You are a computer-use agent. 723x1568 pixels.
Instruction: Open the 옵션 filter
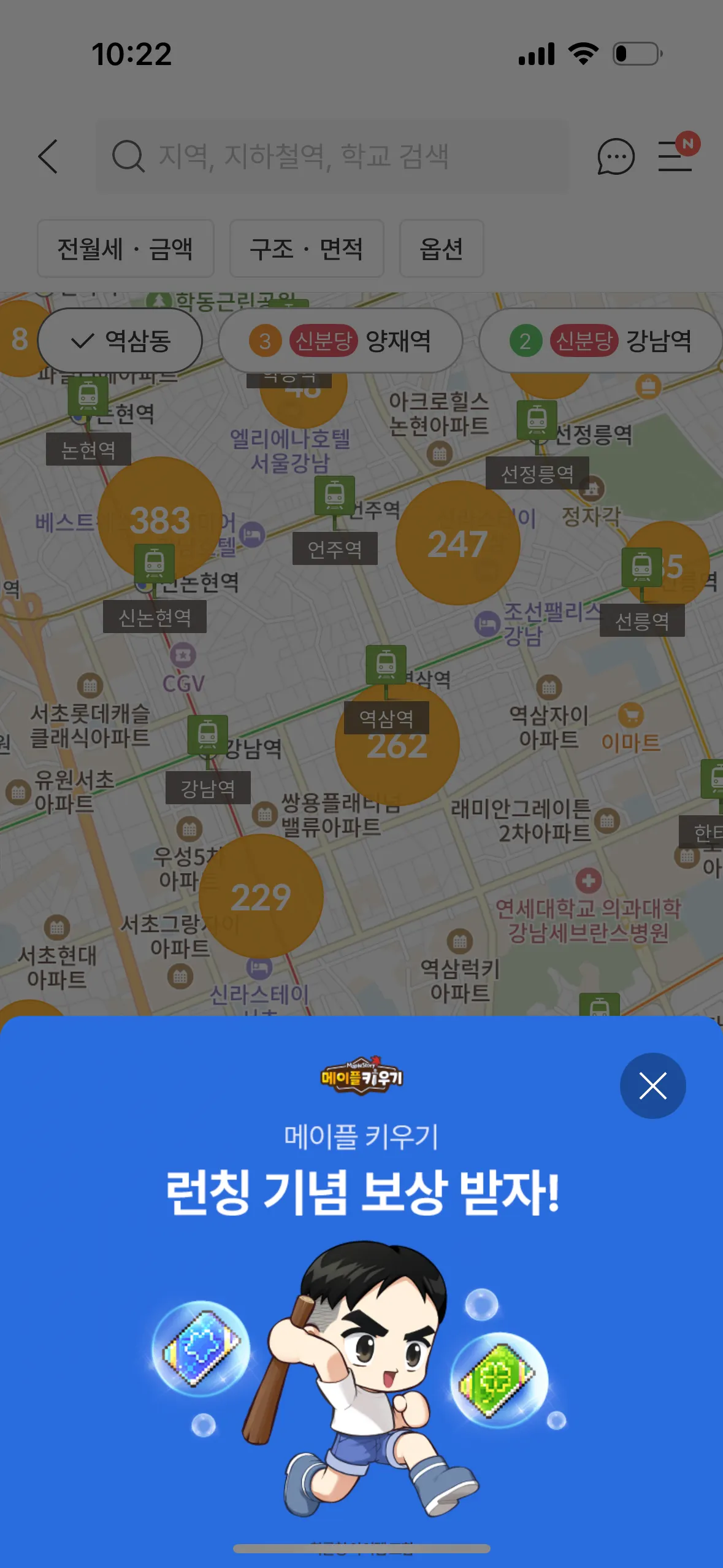click(x=441, y=249)
